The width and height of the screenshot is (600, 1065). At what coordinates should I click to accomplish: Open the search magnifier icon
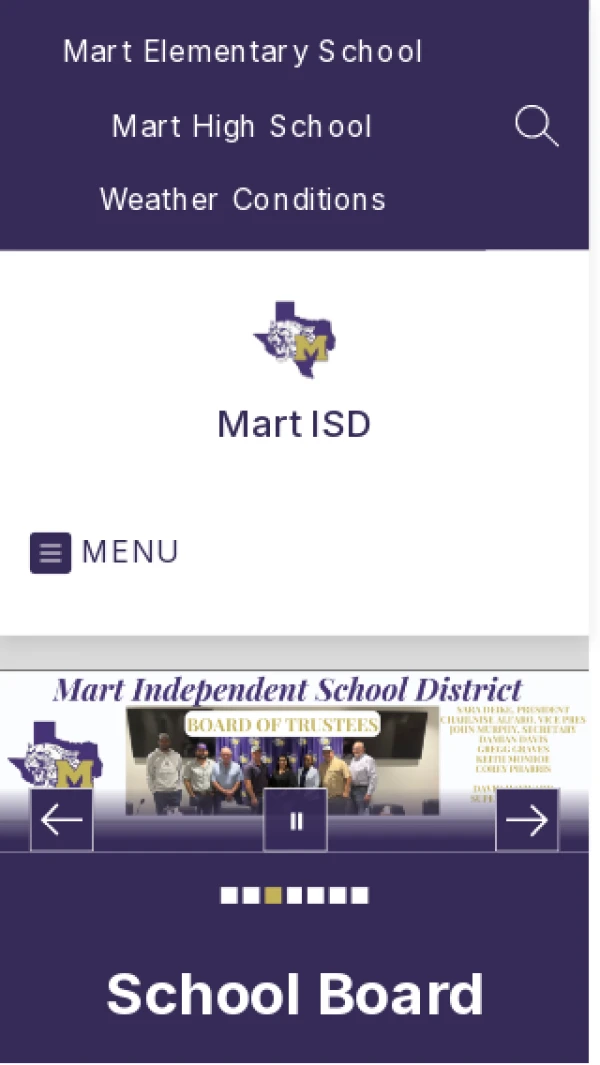click(x=536, y=127)
